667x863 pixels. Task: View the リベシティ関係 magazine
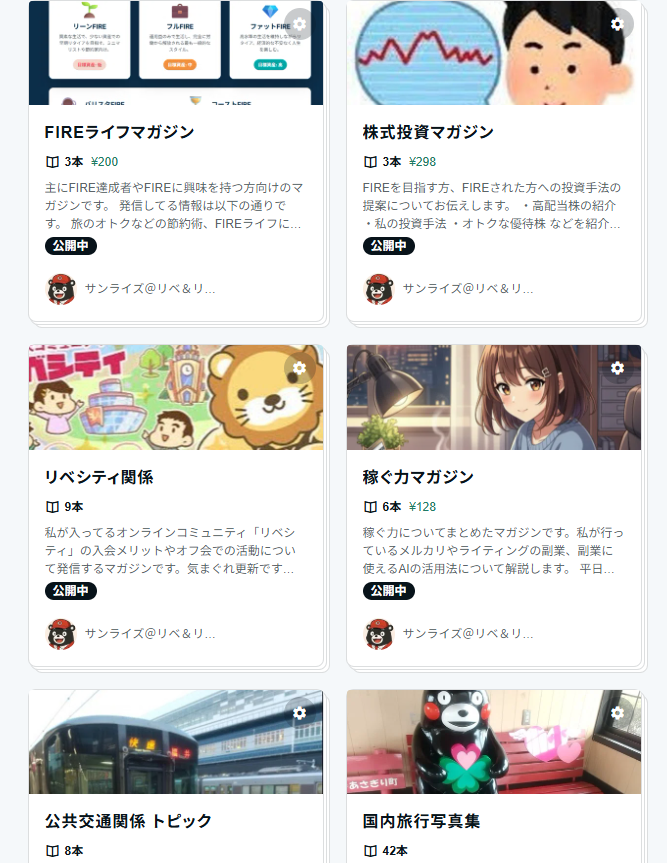(99, 477)
